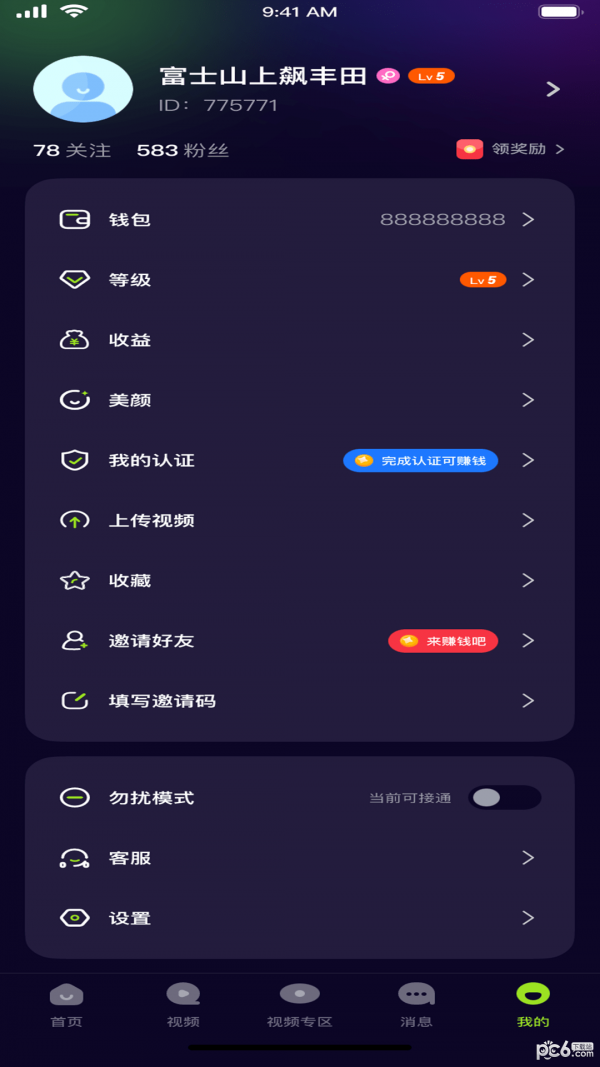600x1067 pixels.
Task: Switch to the 首页 home tab
Action: 66,1004
